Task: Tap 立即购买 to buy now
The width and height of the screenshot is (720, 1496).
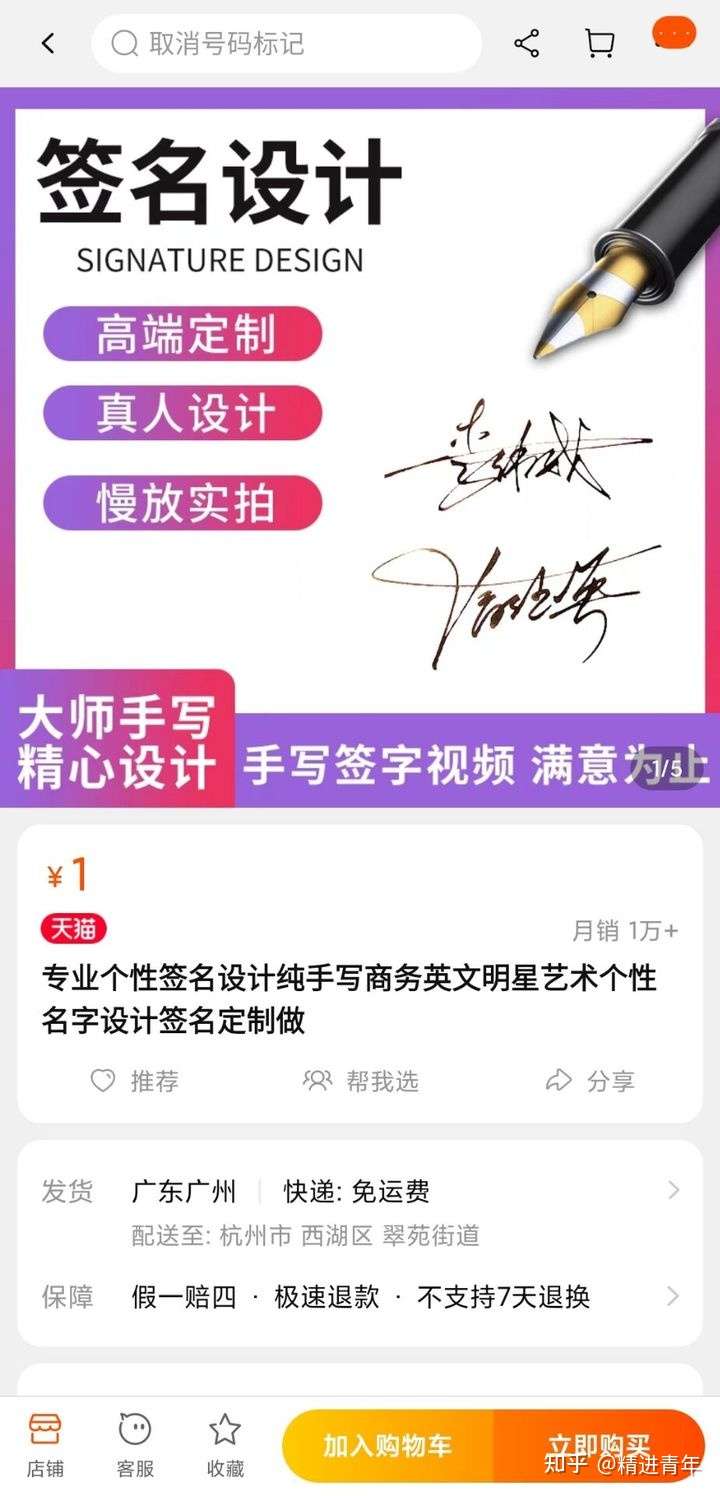Action: click(x=598, y=1446)
